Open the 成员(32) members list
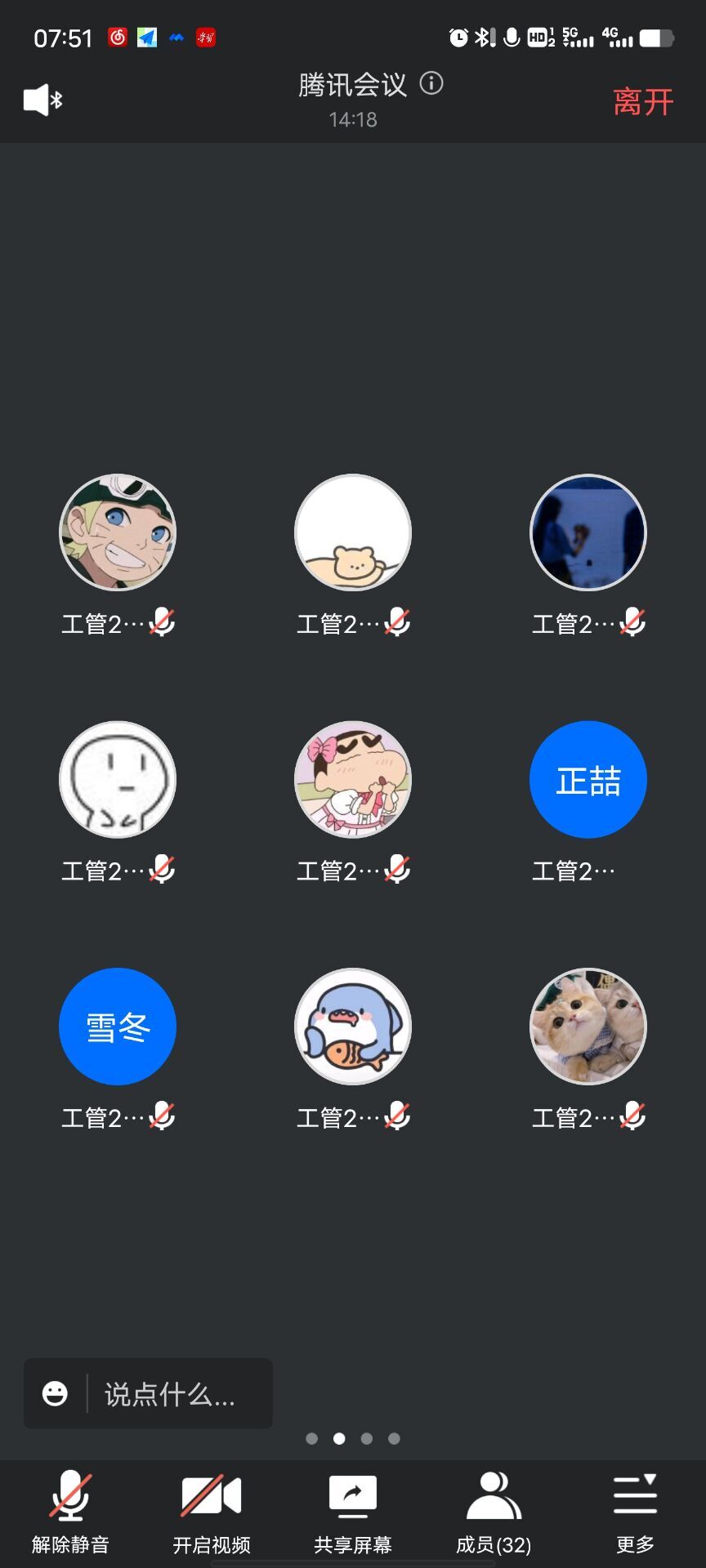The width and height of the screenshot is (706, 1568). click(494, 1511)
